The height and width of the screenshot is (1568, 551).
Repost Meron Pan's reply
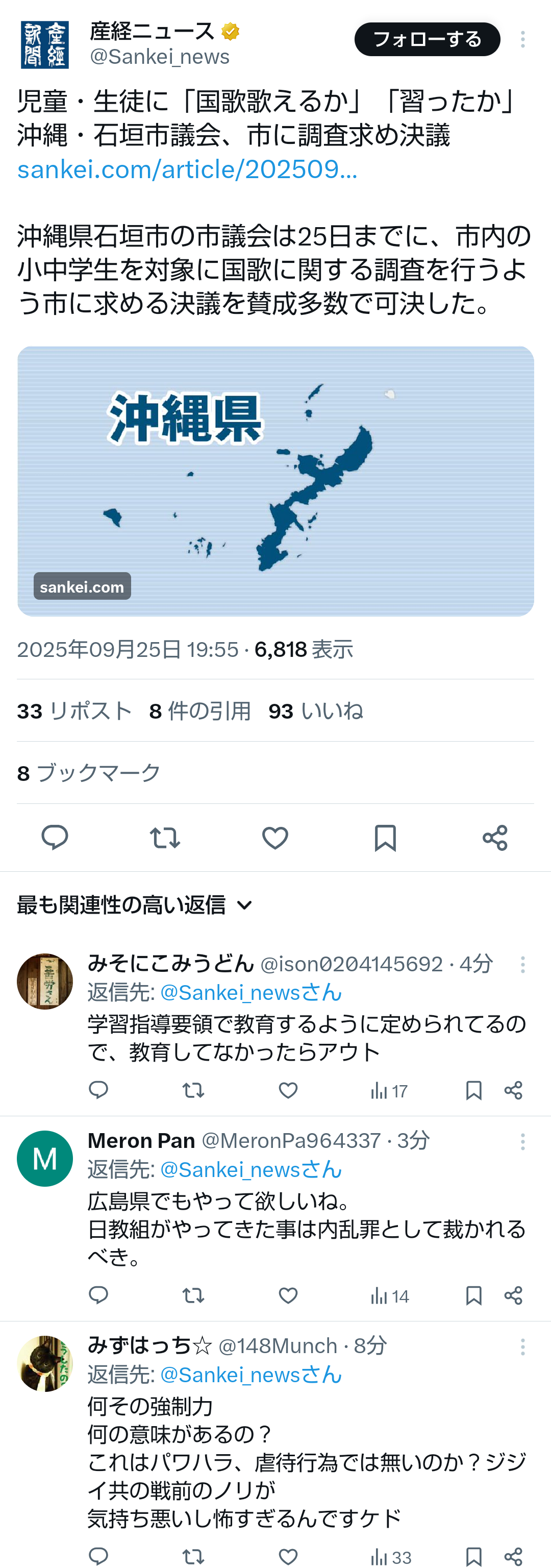(193, 1295)
